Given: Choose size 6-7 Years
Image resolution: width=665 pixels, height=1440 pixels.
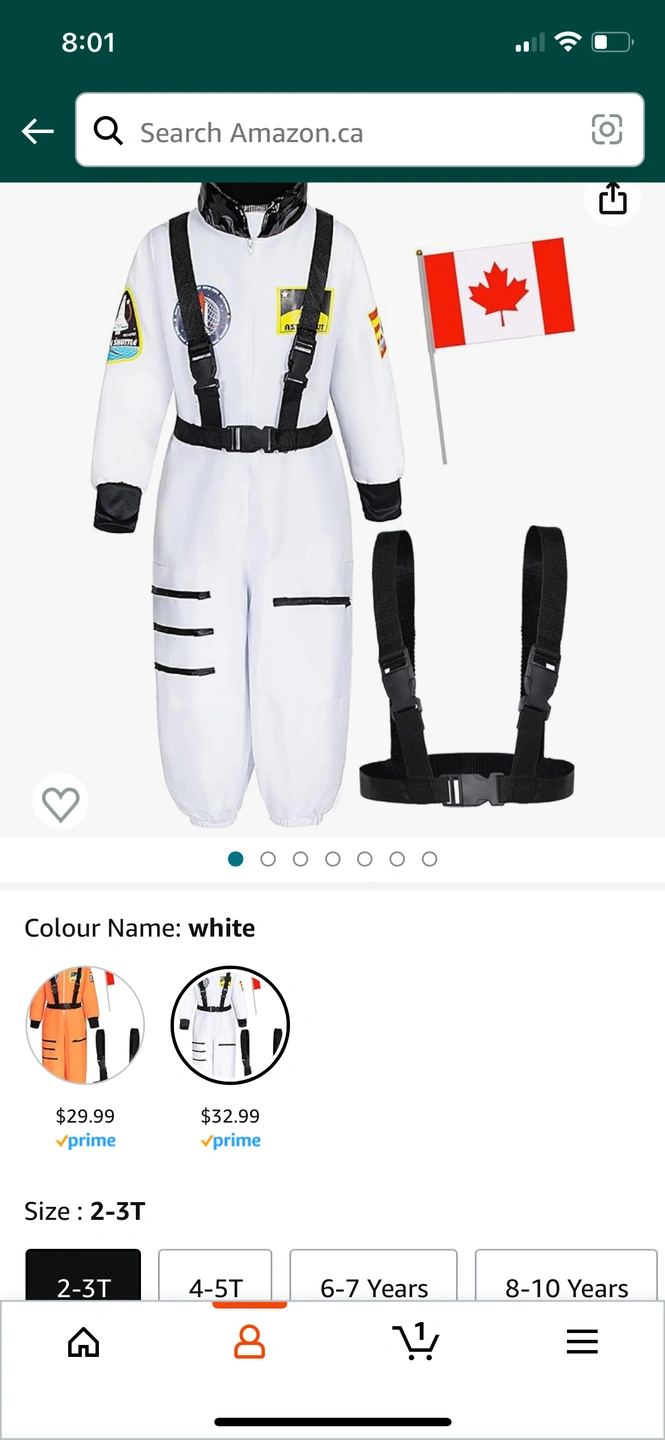Looking at the screenshot, I should click(374, 1275).
